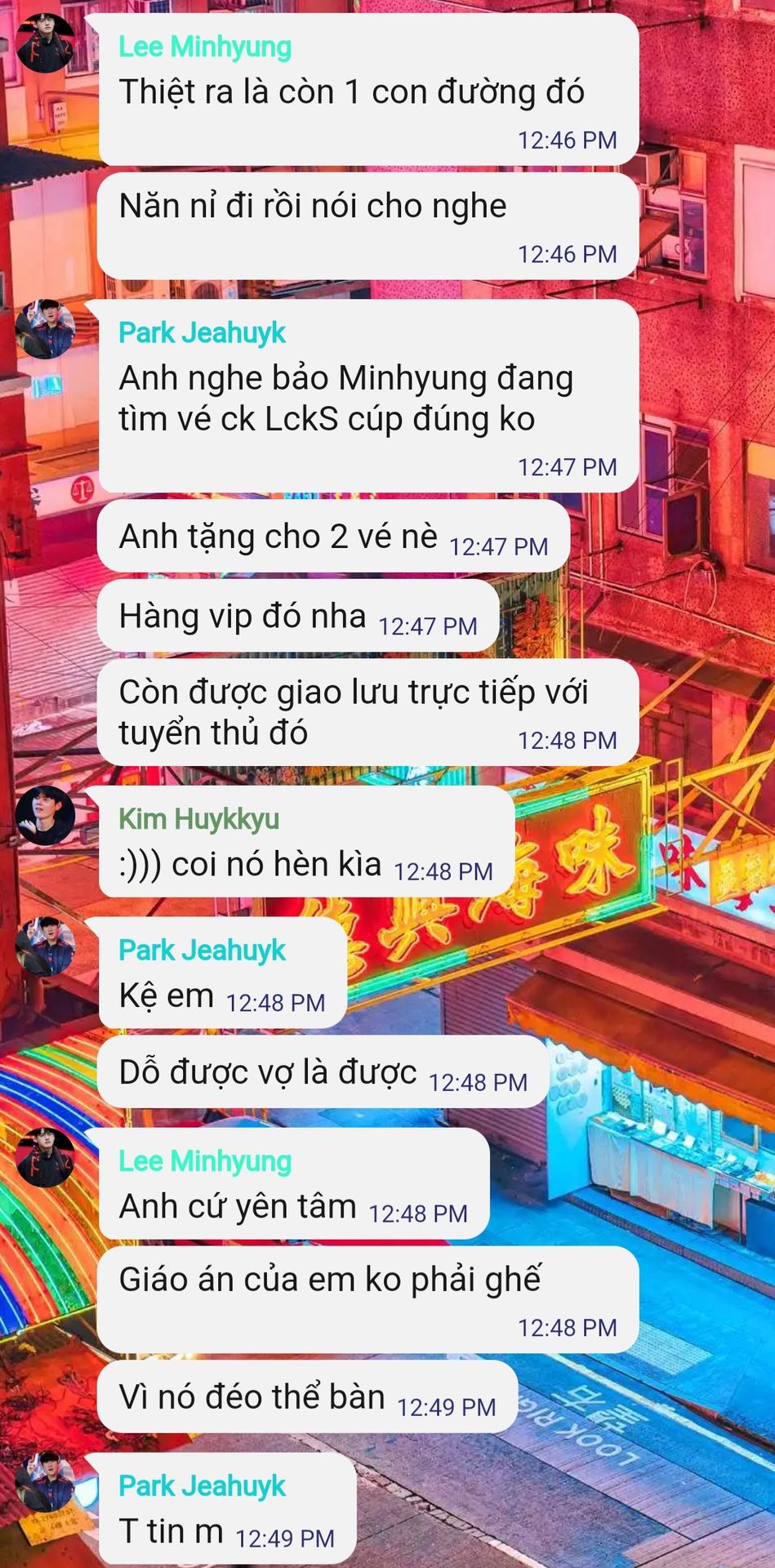The height and width of the screenshot is (1568, 775).
Task: Tap Lee Minhyung's name above 'Anh cứ yên tâm'
Action: 205,1160
